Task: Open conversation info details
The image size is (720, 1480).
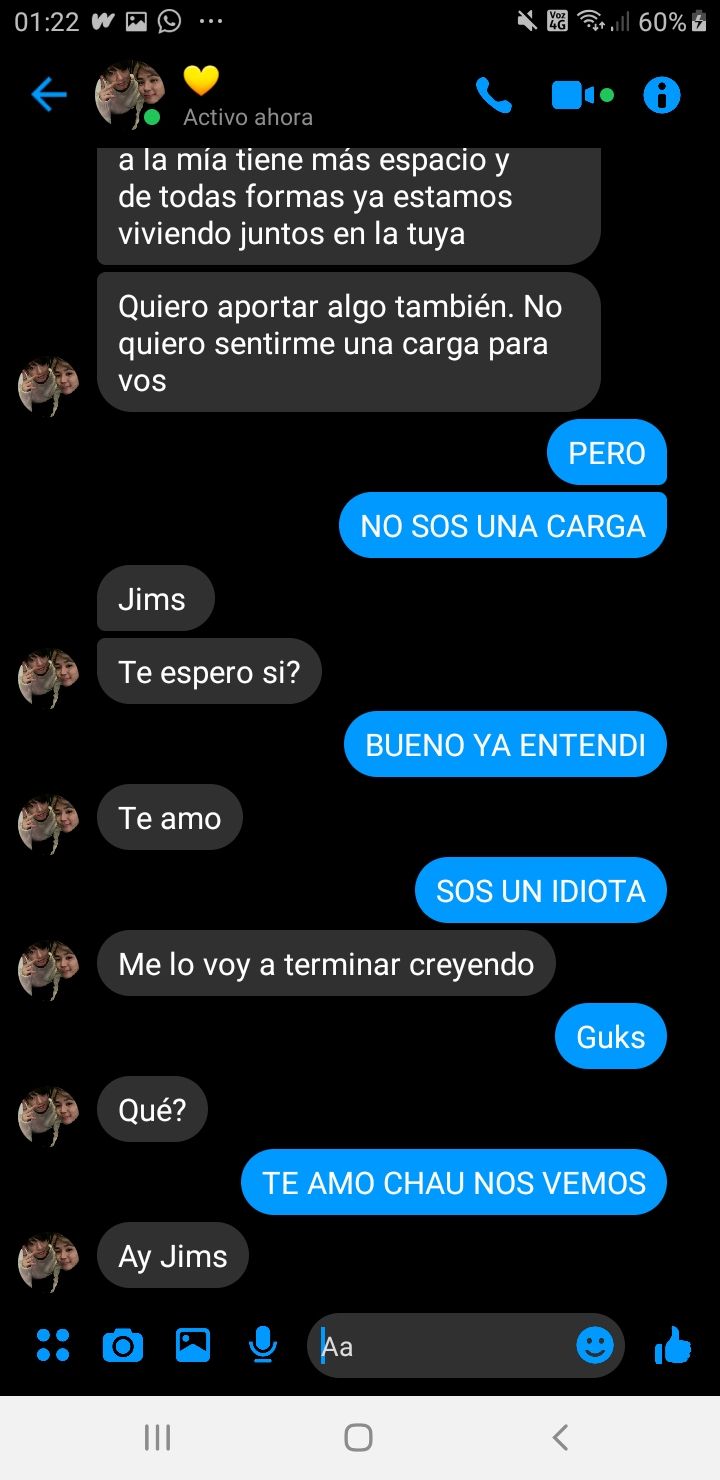Action: [661, 95]
